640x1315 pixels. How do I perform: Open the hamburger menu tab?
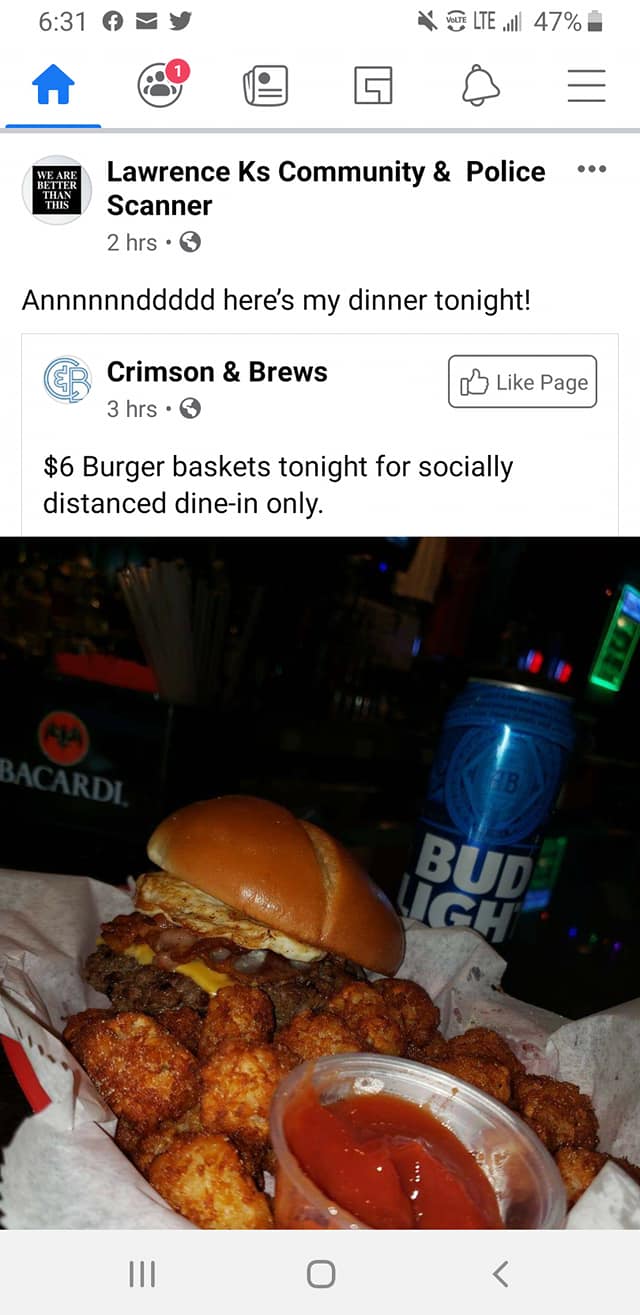586,86
